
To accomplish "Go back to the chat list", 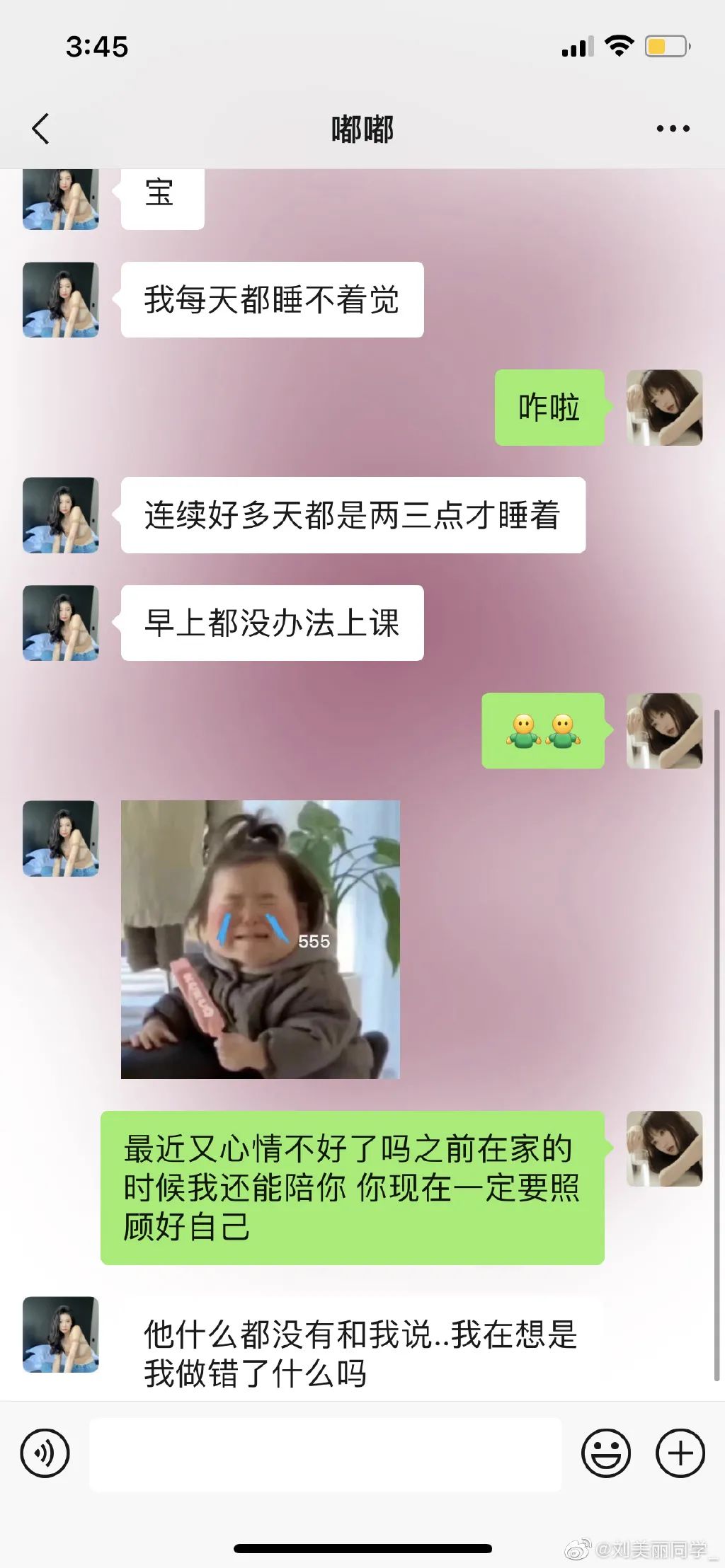I will pyautogui.click(x=41, y=129).
